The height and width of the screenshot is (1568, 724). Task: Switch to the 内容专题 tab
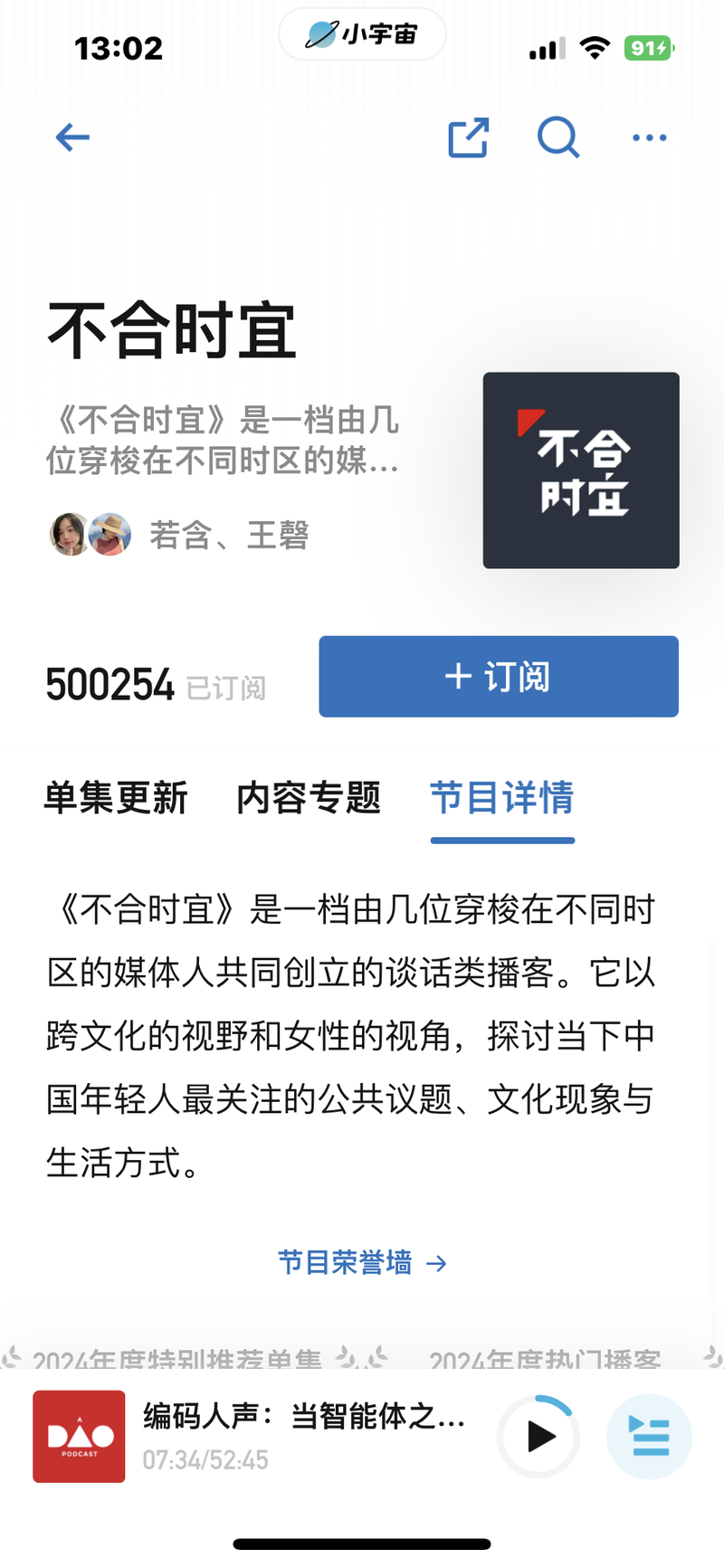coord(309,798)
